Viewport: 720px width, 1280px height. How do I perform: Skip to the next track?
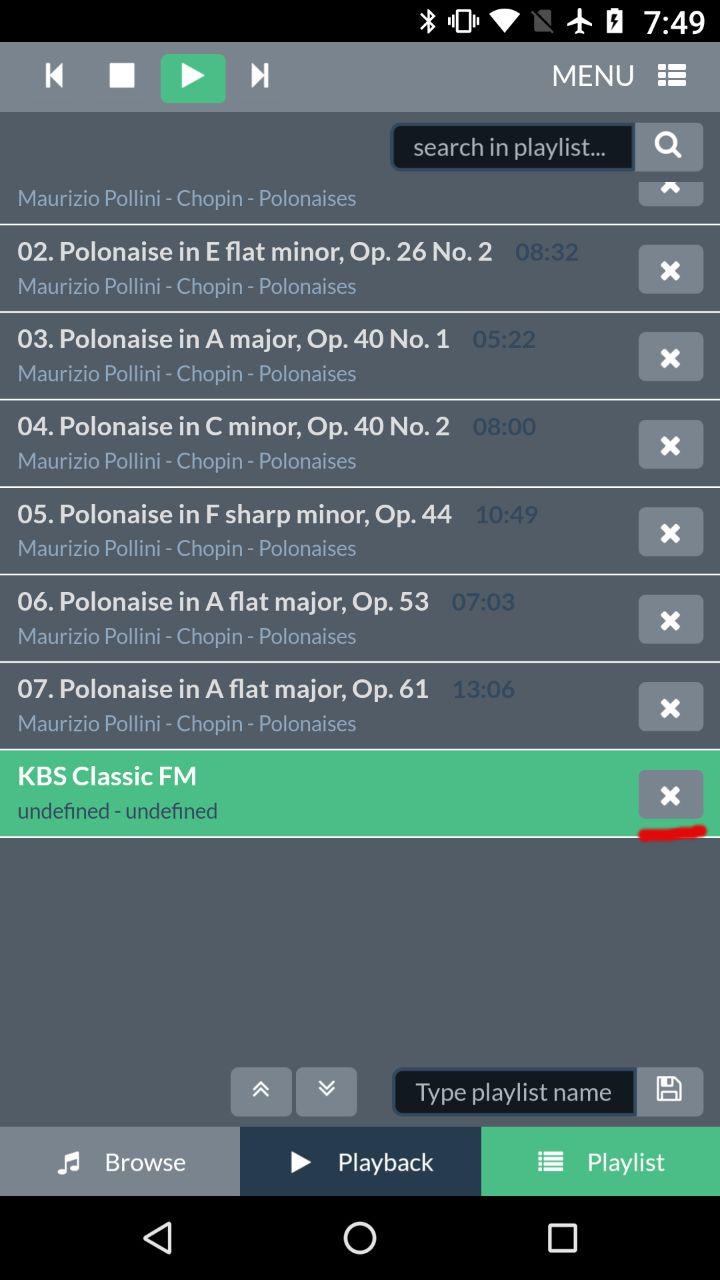pos(260,76)
